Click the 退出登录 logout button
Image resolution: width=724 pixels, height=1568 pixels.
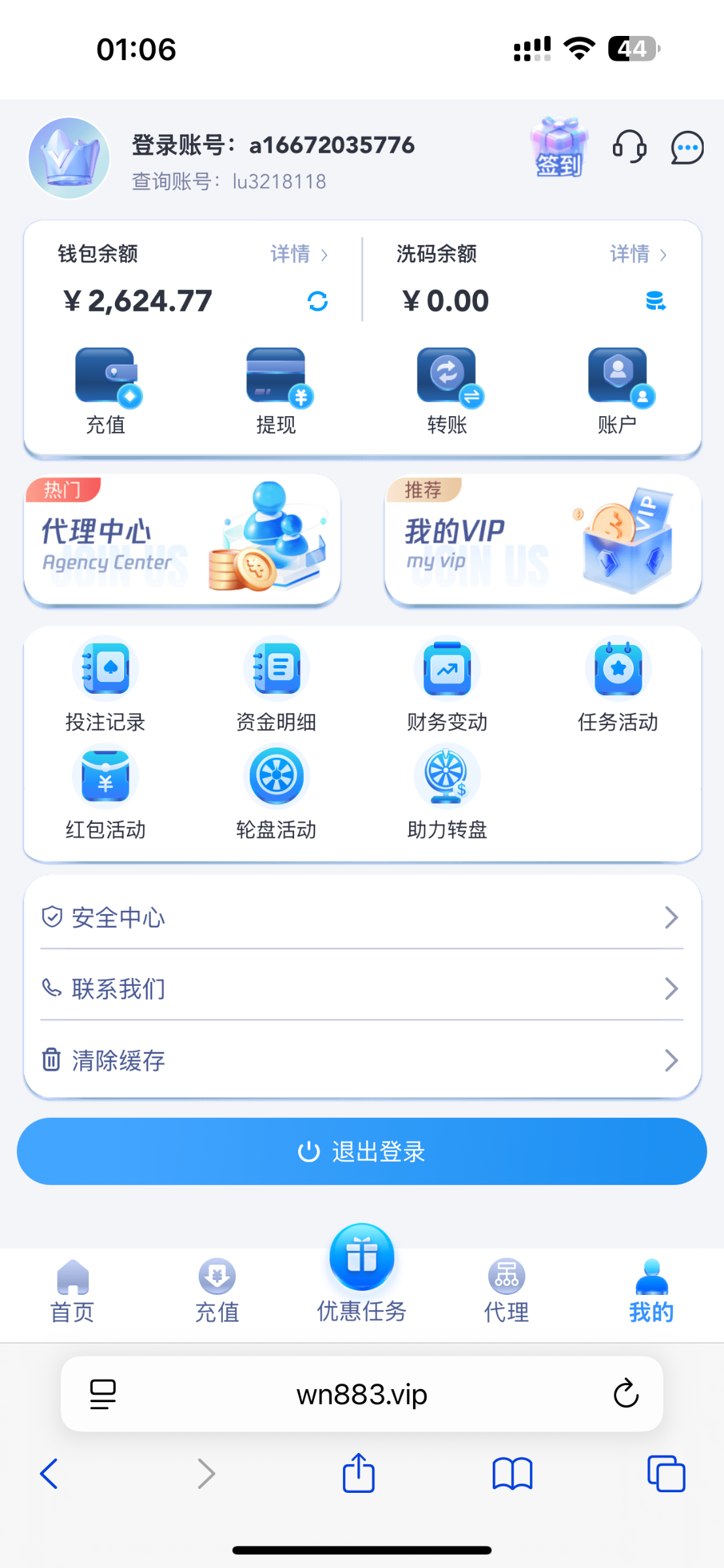pos(362,1151)
